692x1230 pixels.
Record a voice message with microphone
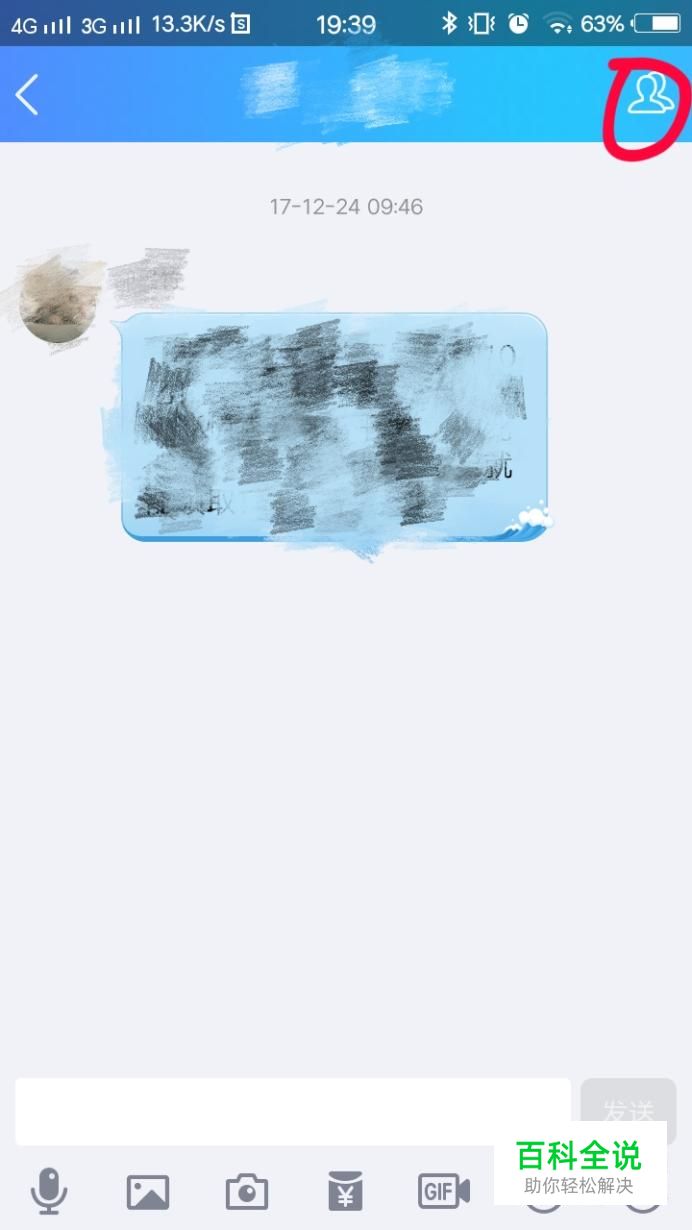click(48, 1191)
